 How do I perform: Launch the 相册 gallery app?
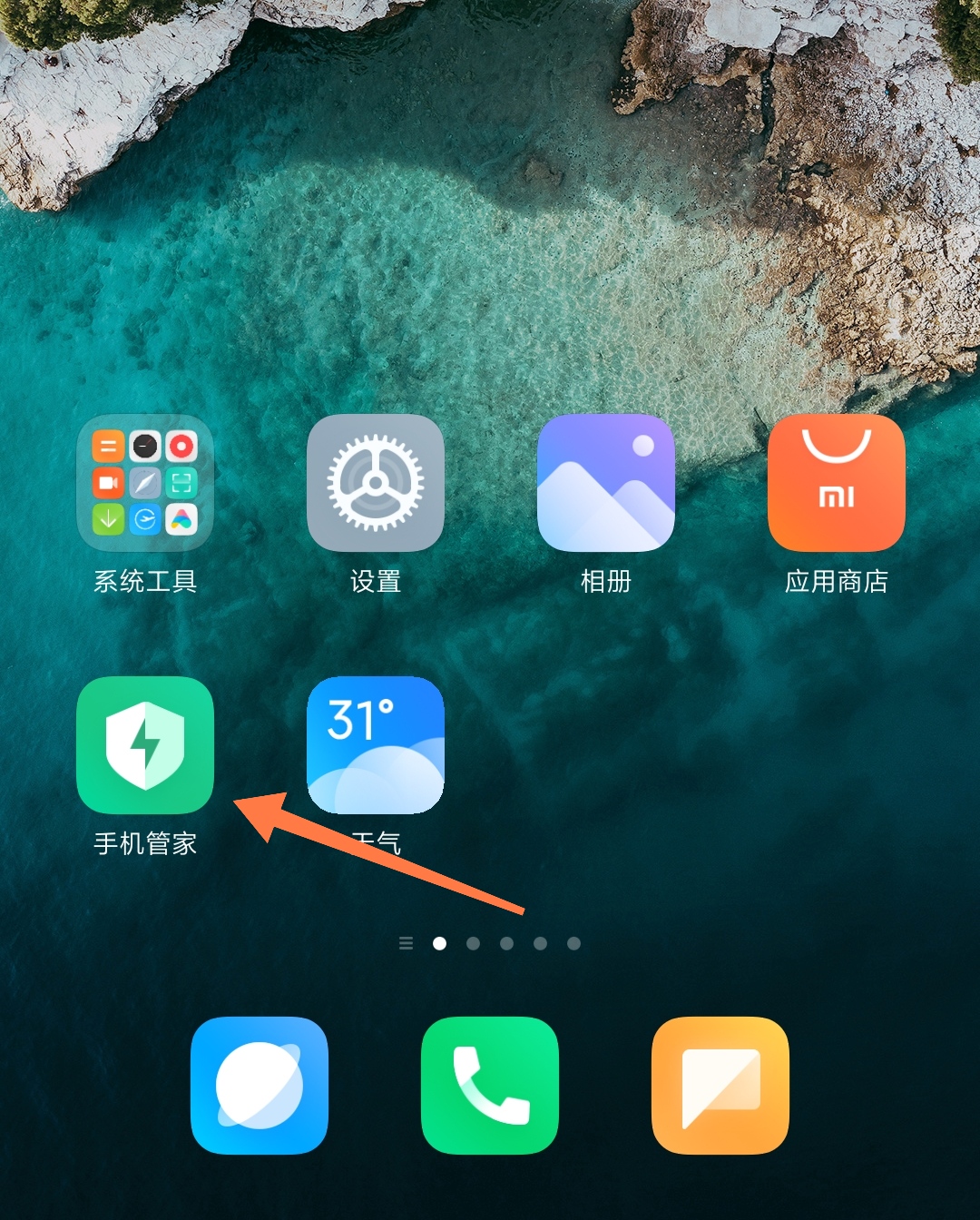pyautogui.click(x=606, y=483)
